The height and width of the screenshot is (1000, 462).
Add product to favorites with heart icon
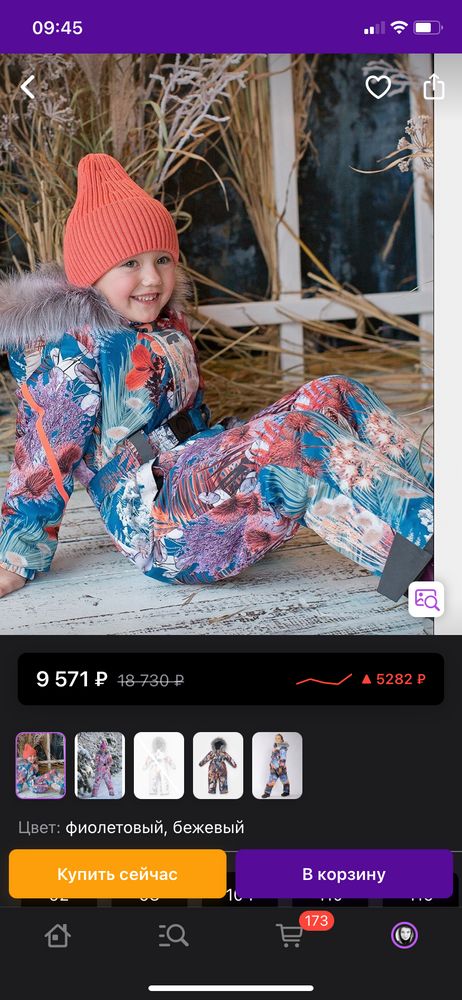(378, 87)
